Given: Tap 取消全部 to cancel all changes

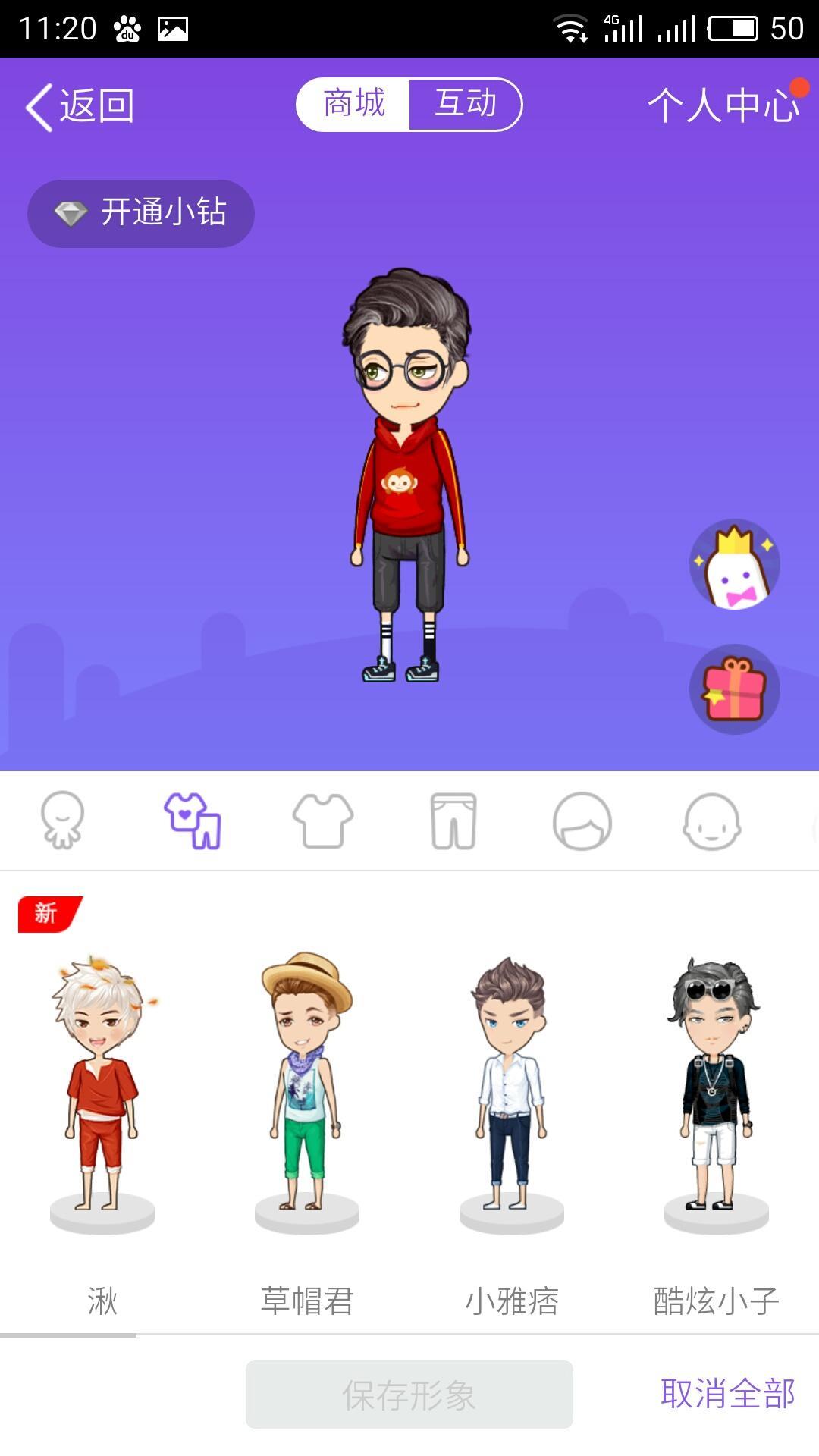Looking at the screenshot, I should click(727, 1394).
